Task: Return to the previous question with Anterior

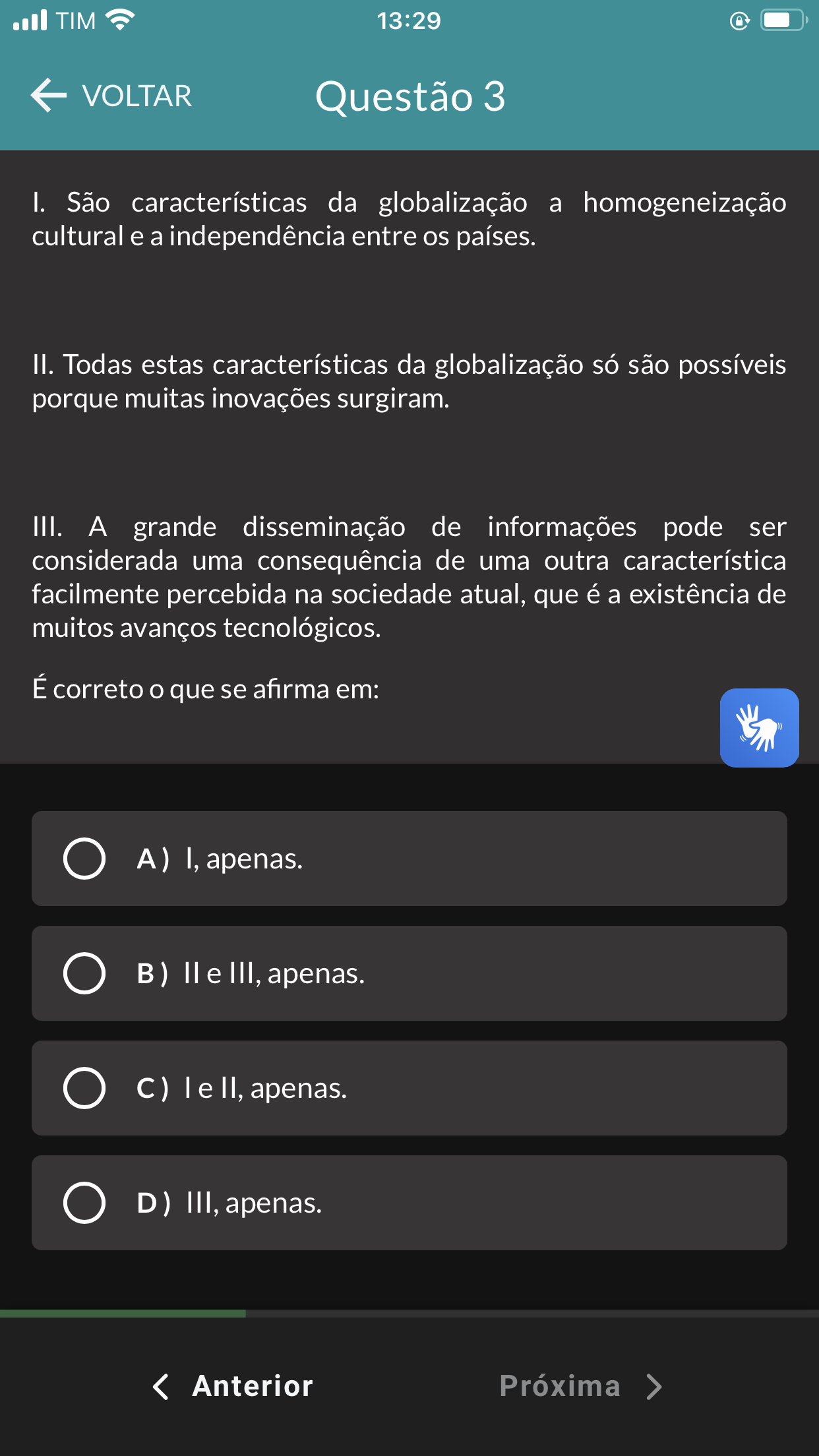Action: coord(234,1386)
